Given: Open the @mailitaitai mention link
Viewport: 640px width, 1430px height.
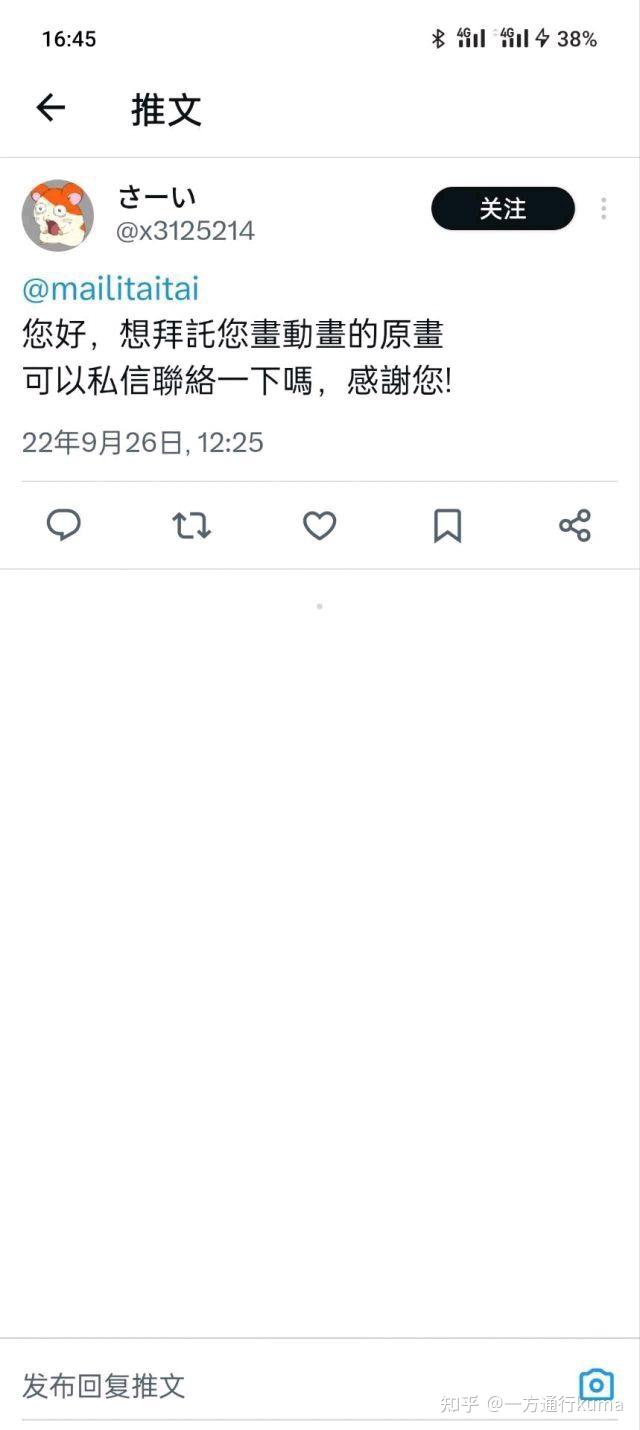Looking at the screenshot, I should tap(111, 289).
